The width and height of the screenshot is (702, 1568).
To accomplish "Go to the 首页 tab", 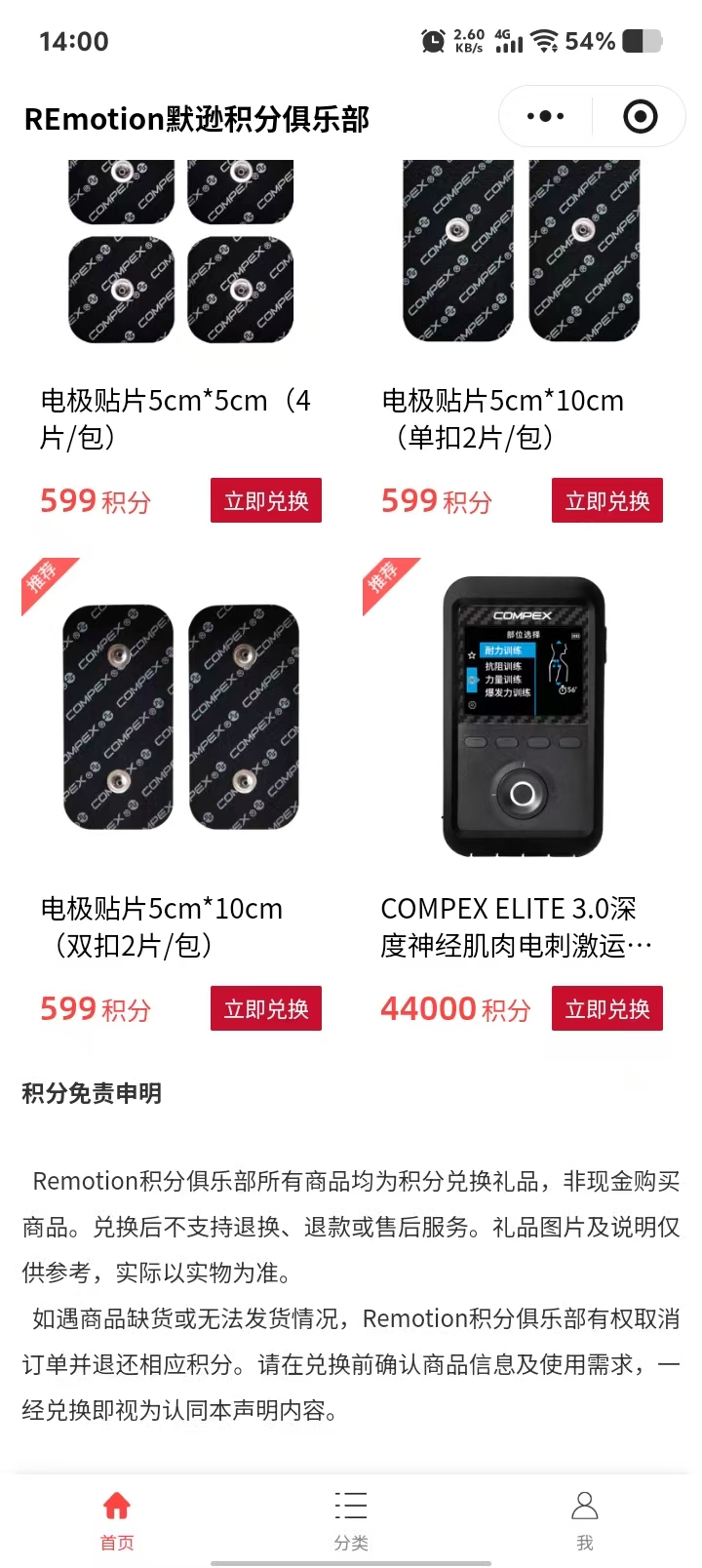I will [117, 1519].
